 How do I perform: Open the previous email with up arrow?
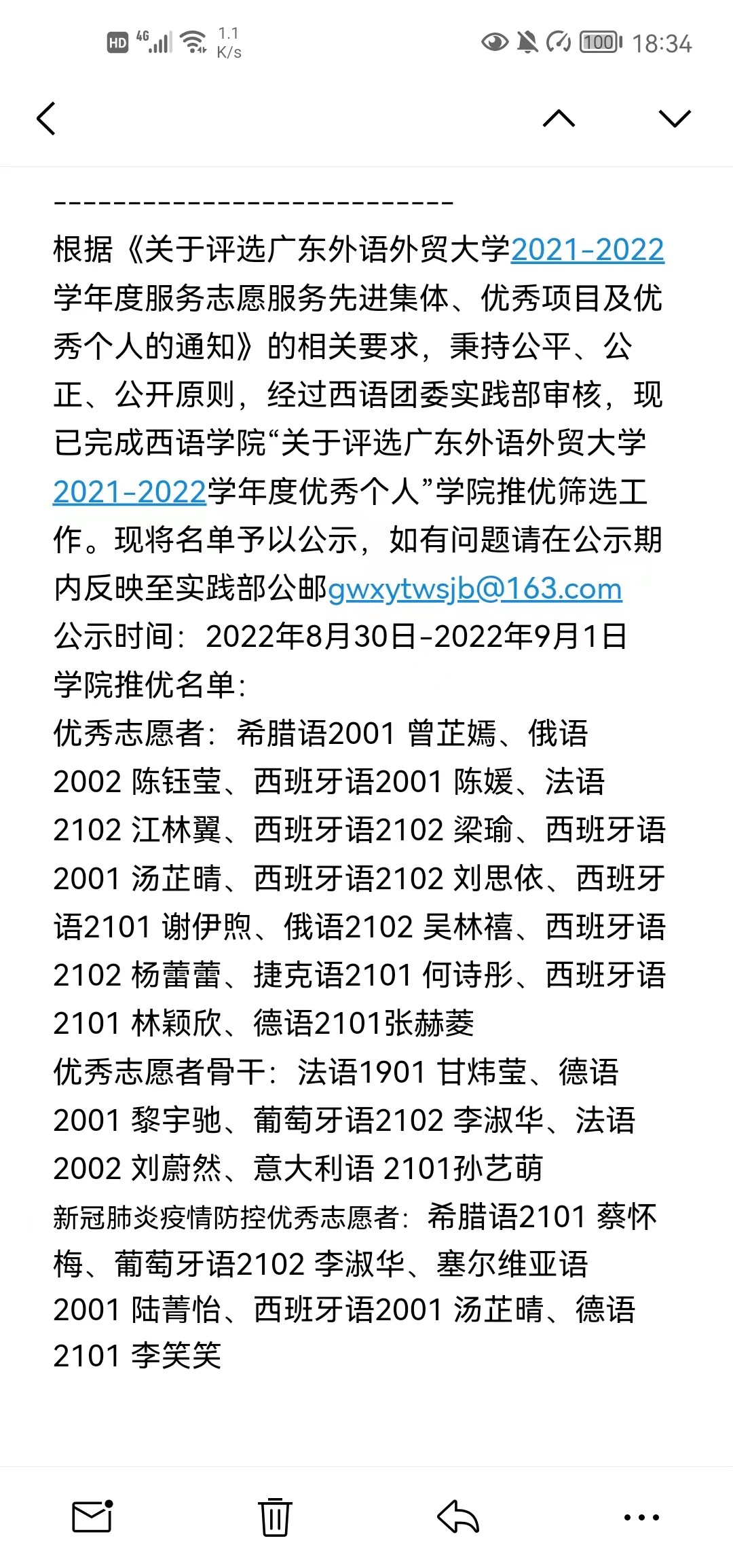coord(559,119)
